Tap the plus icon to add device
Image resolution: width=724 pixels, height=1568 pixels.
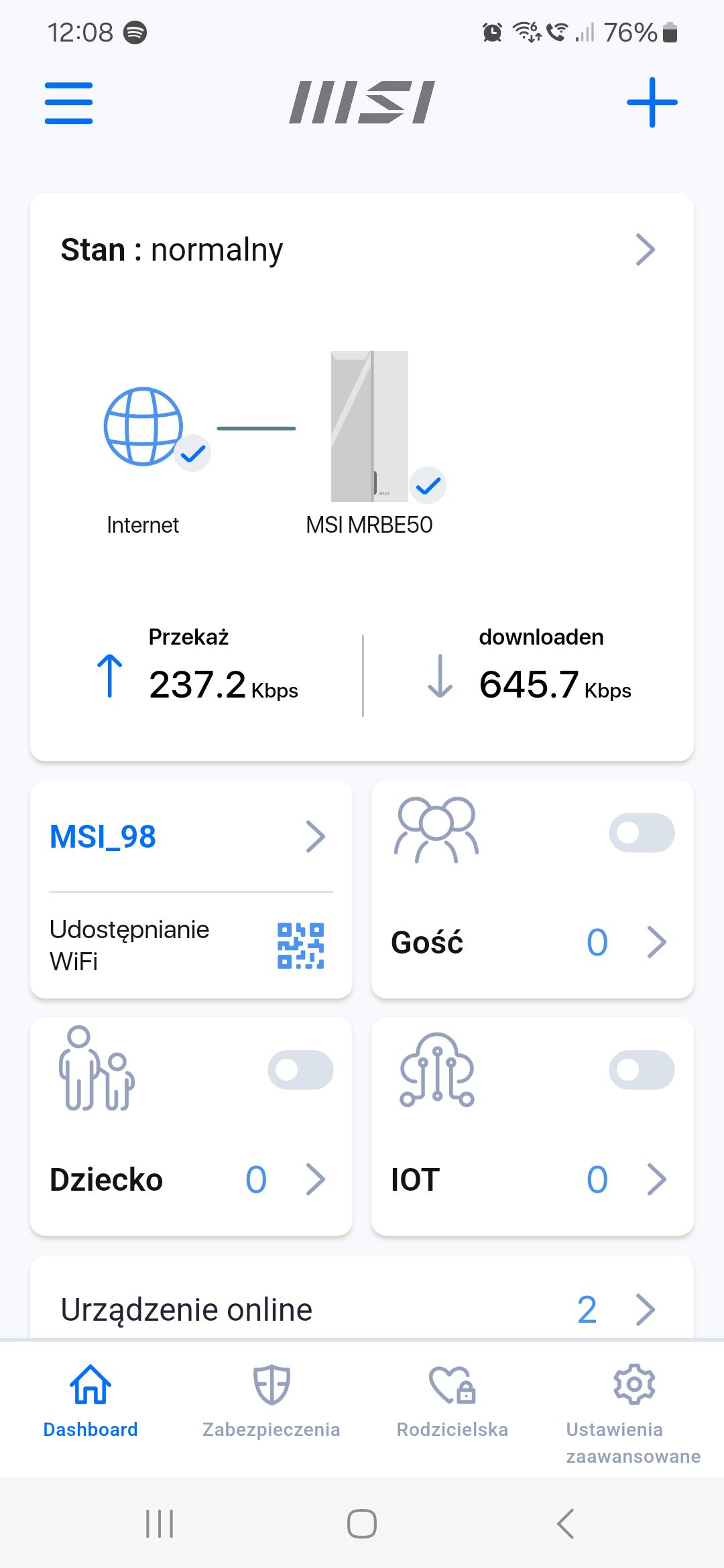pyautogui.click(x=652, y=103)
